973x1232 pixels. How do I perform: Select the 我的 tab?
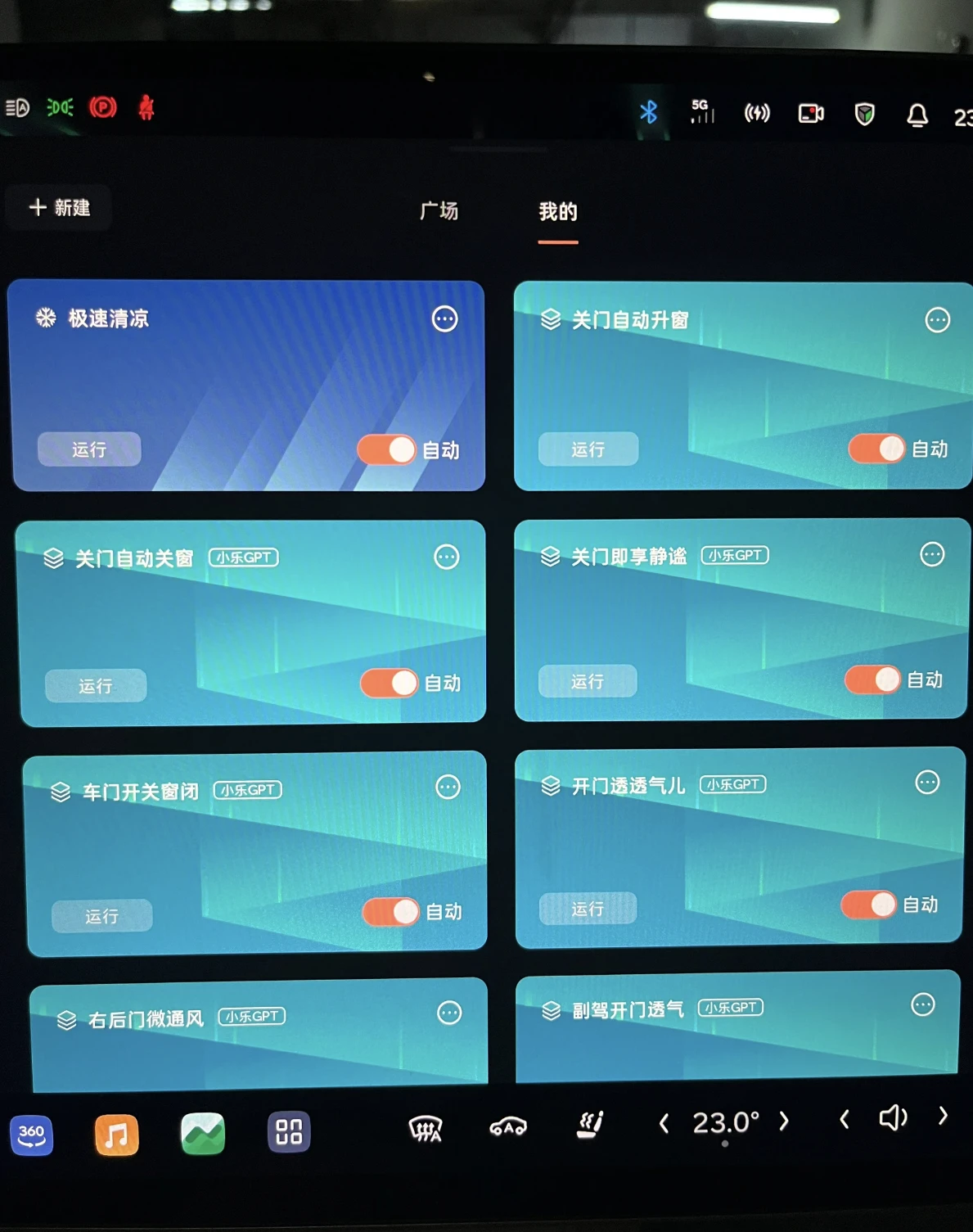558,212
